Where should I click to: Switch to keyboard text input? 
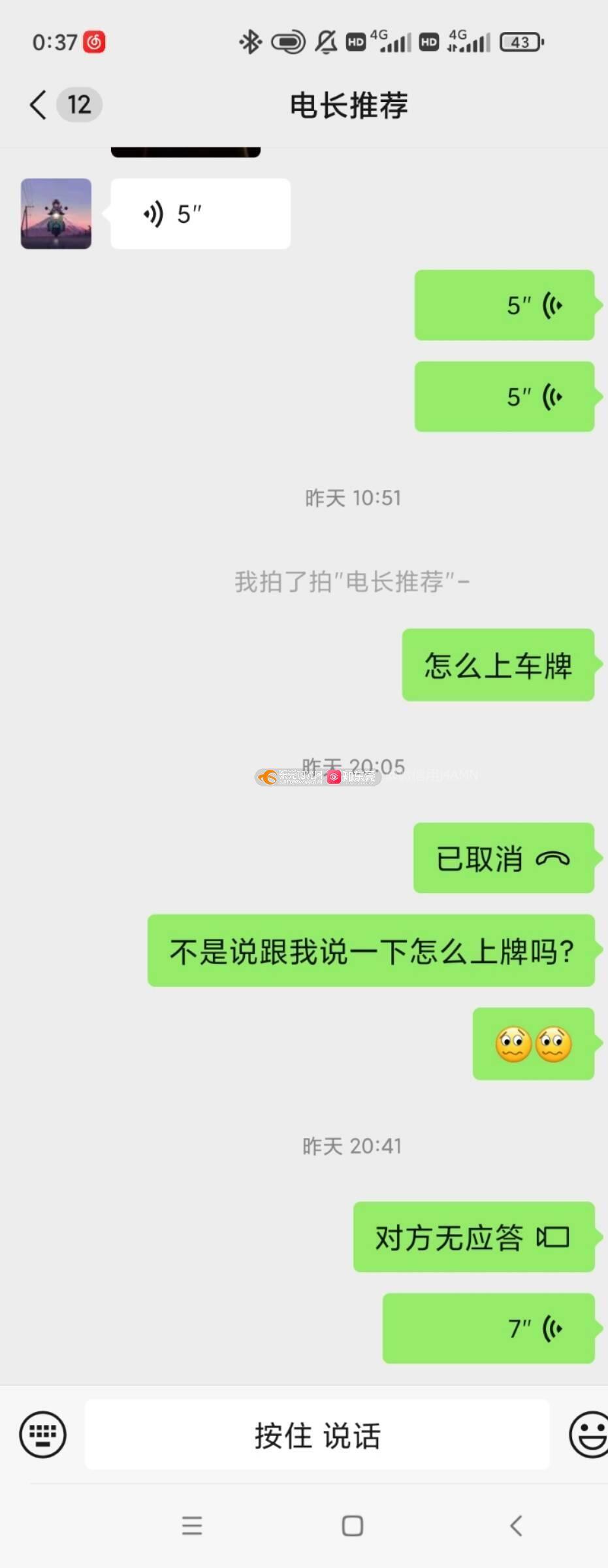point(43,1434)
